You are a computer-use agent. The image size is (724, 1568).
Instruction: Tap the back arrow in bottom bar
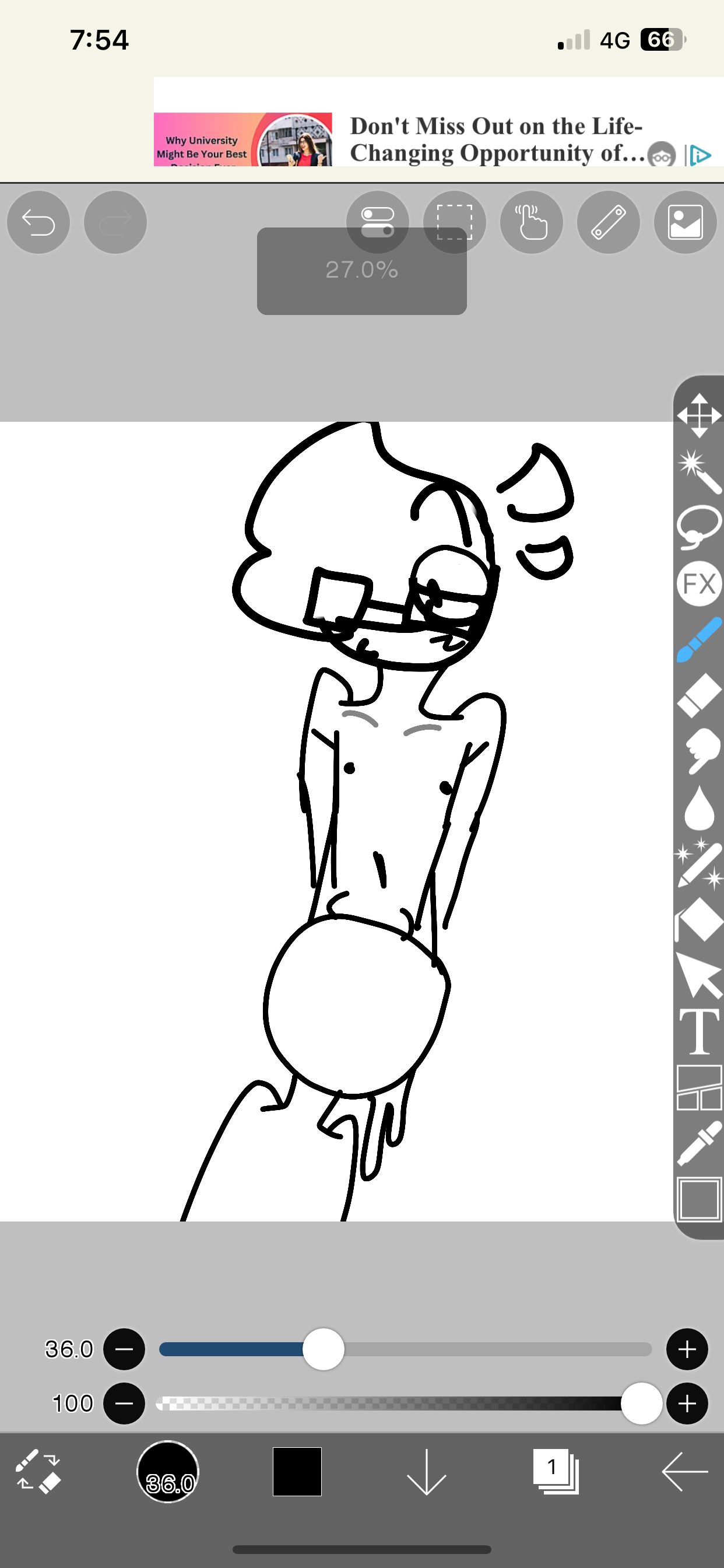click(684, 1471)
